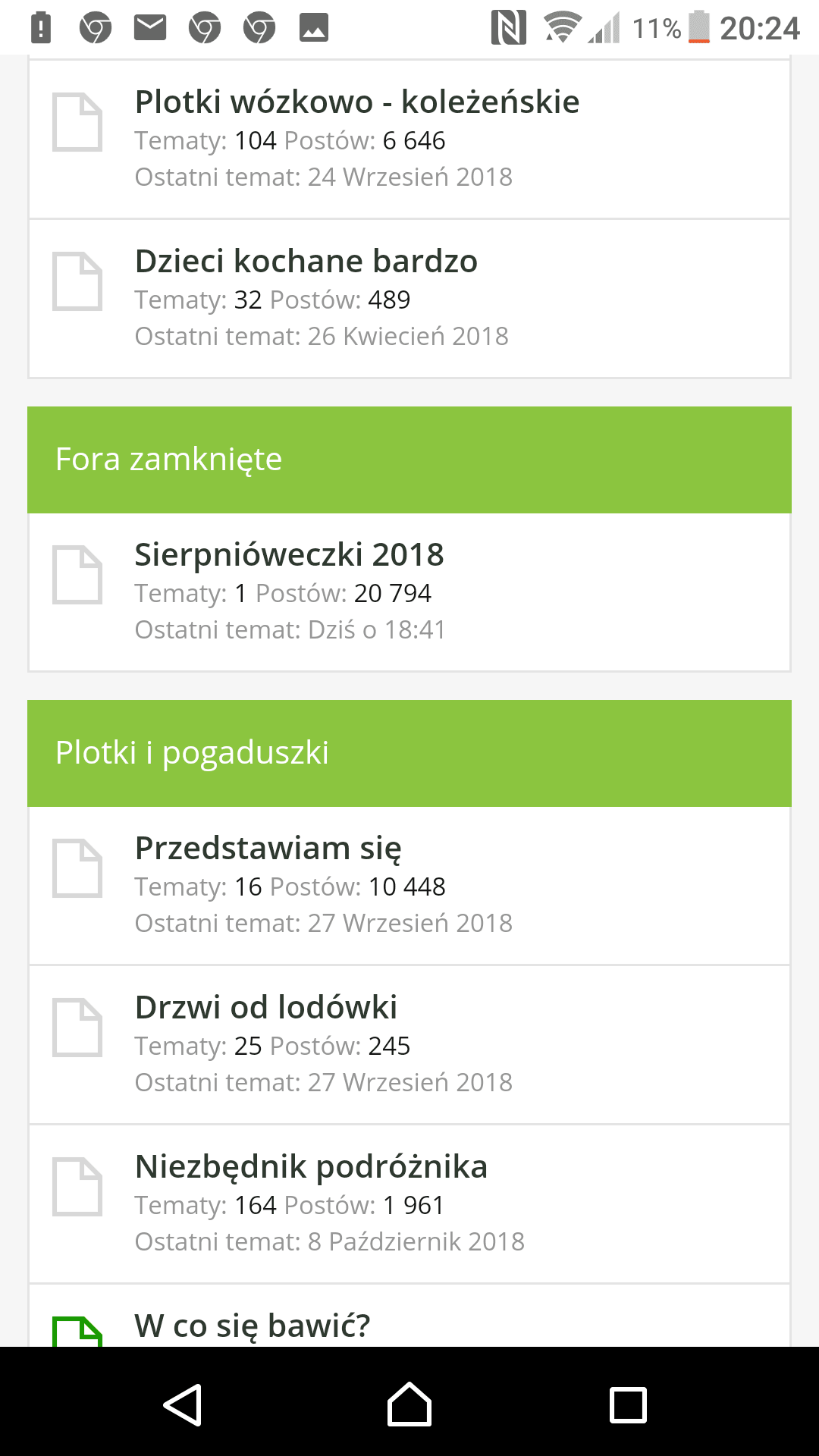Screen dimensions: 819x1456
Task: Tap the Fora zamknięte category header
Action: (x=168, y=460)
